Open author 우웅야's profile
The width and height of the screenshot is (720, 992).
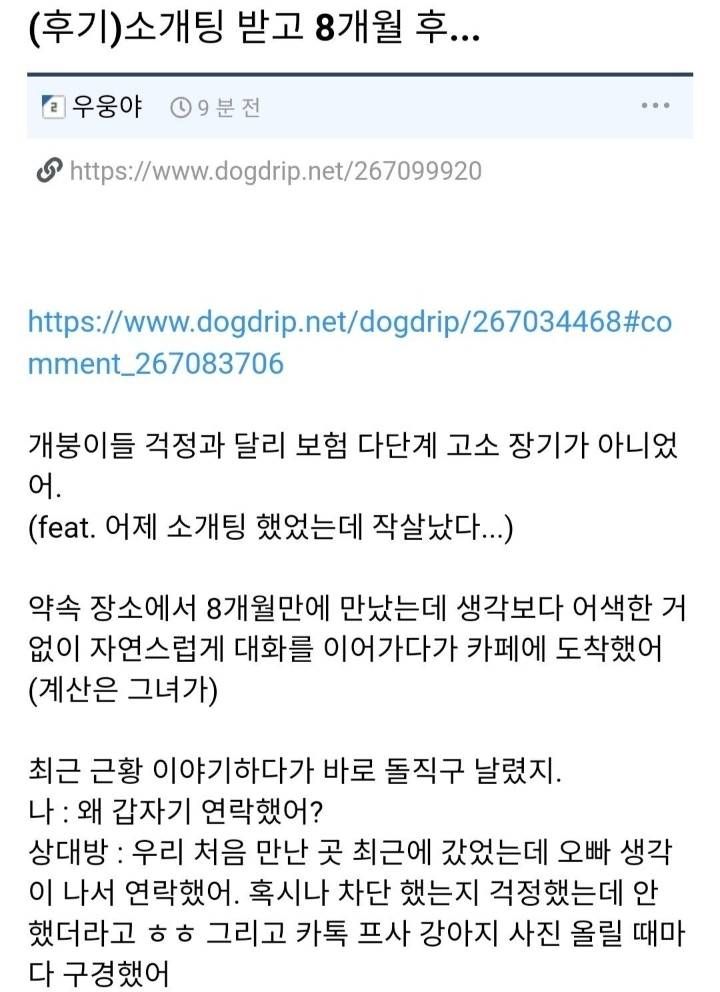[106, 107]
